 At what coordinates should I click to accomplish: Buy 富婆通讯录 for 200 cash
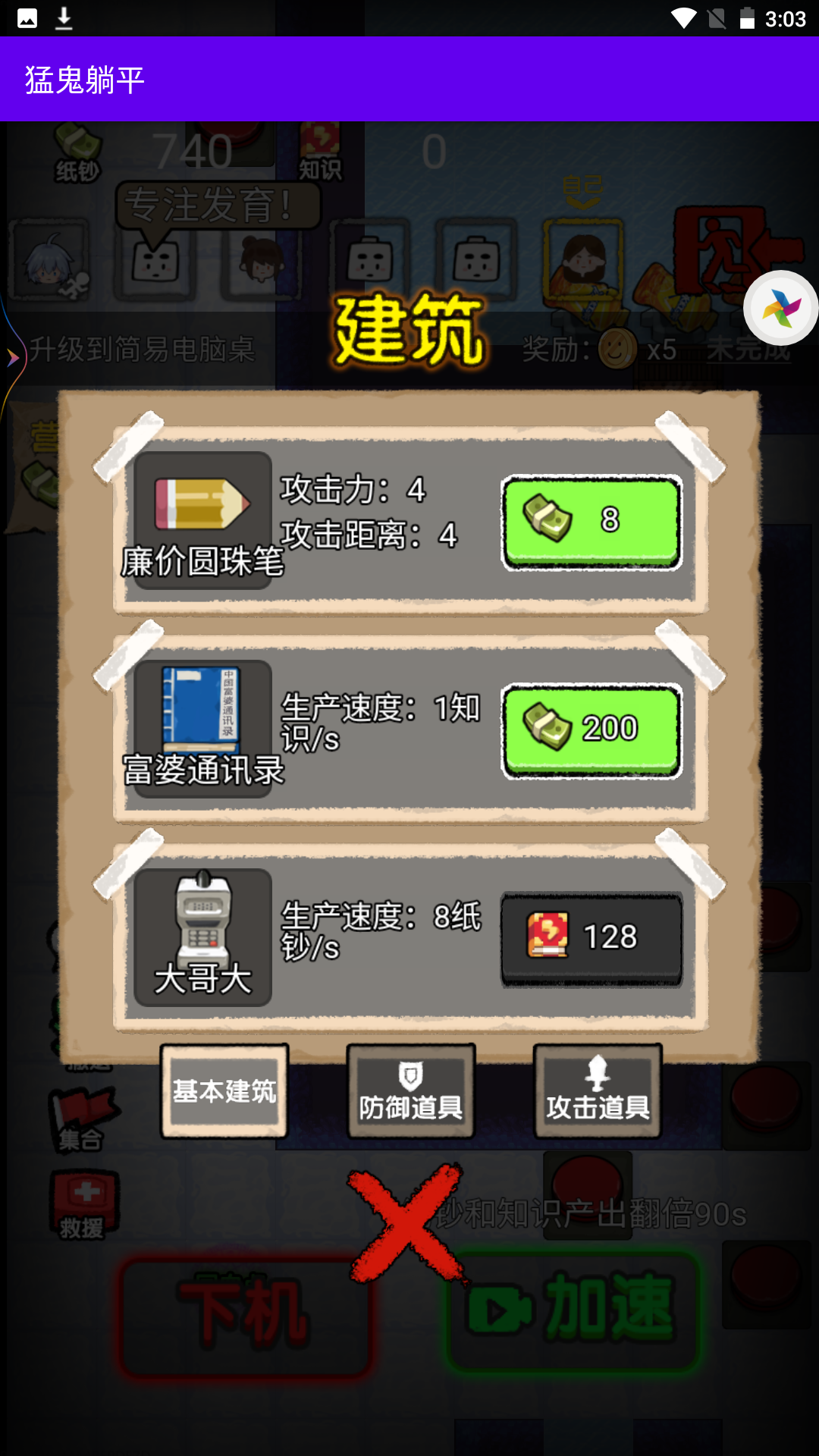(x=591, y=731)
